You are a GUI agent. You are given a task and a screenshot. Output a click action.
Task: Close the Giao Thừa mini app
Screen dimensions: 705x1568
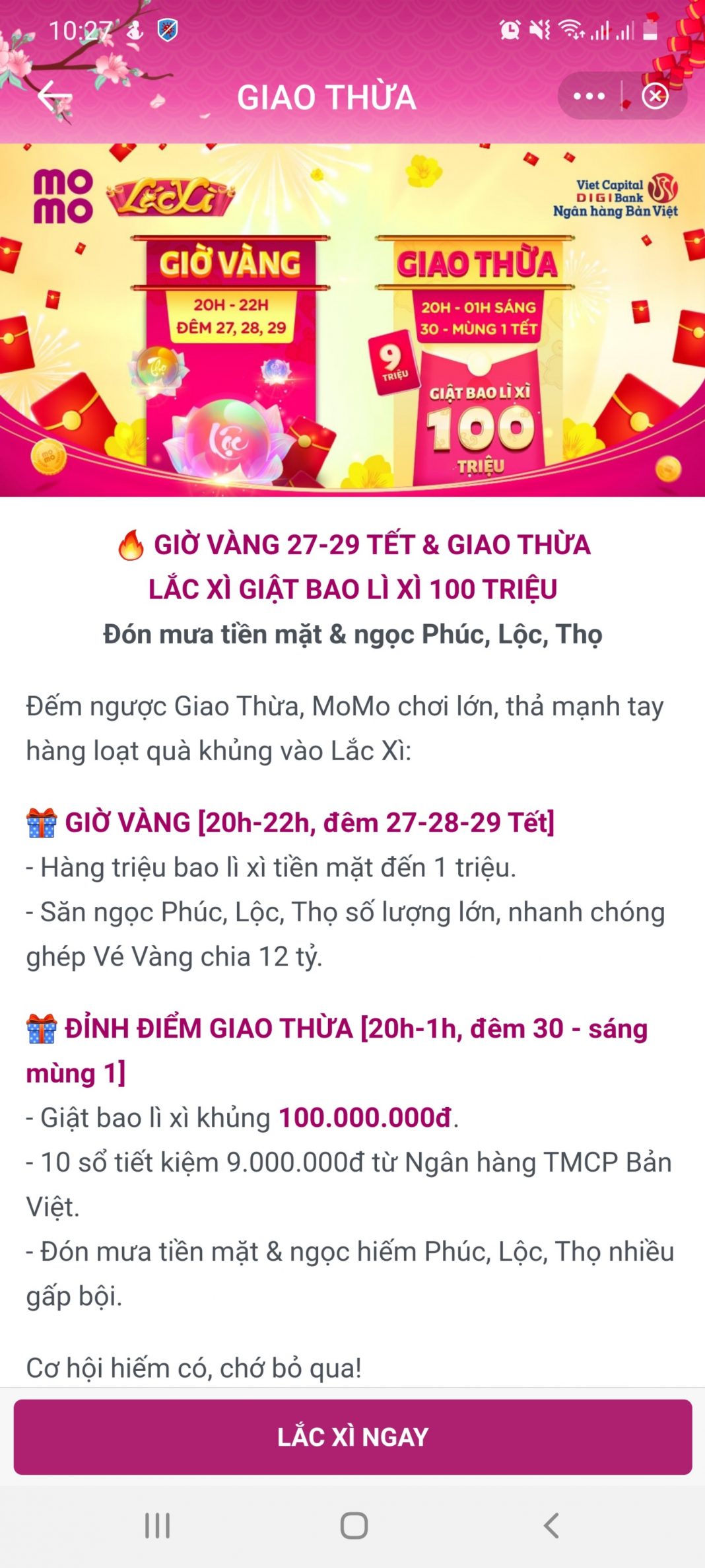point(655,96)
